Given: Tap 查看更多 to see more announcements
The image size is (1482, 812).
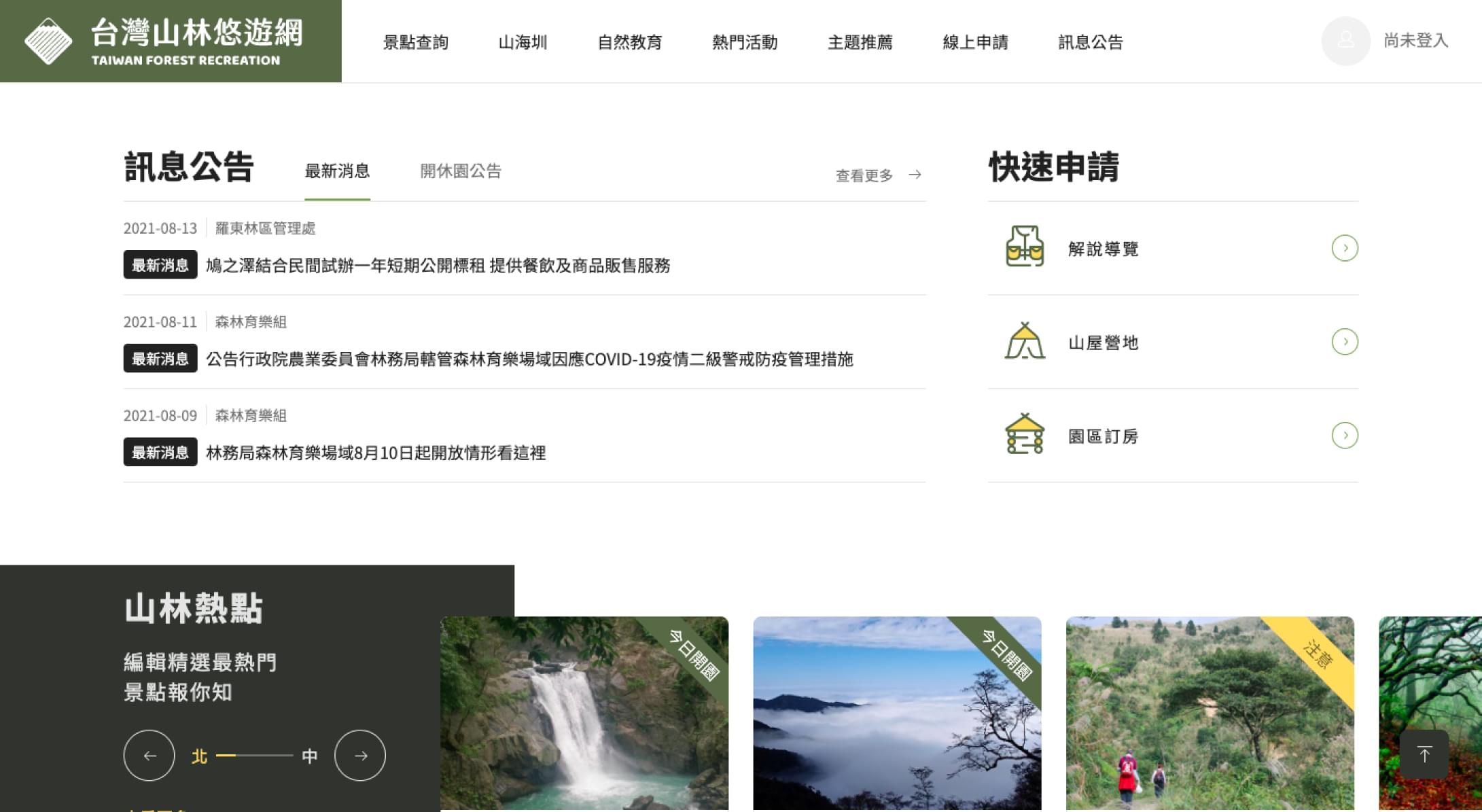Looking at the screenshot, I should (877, 175).
